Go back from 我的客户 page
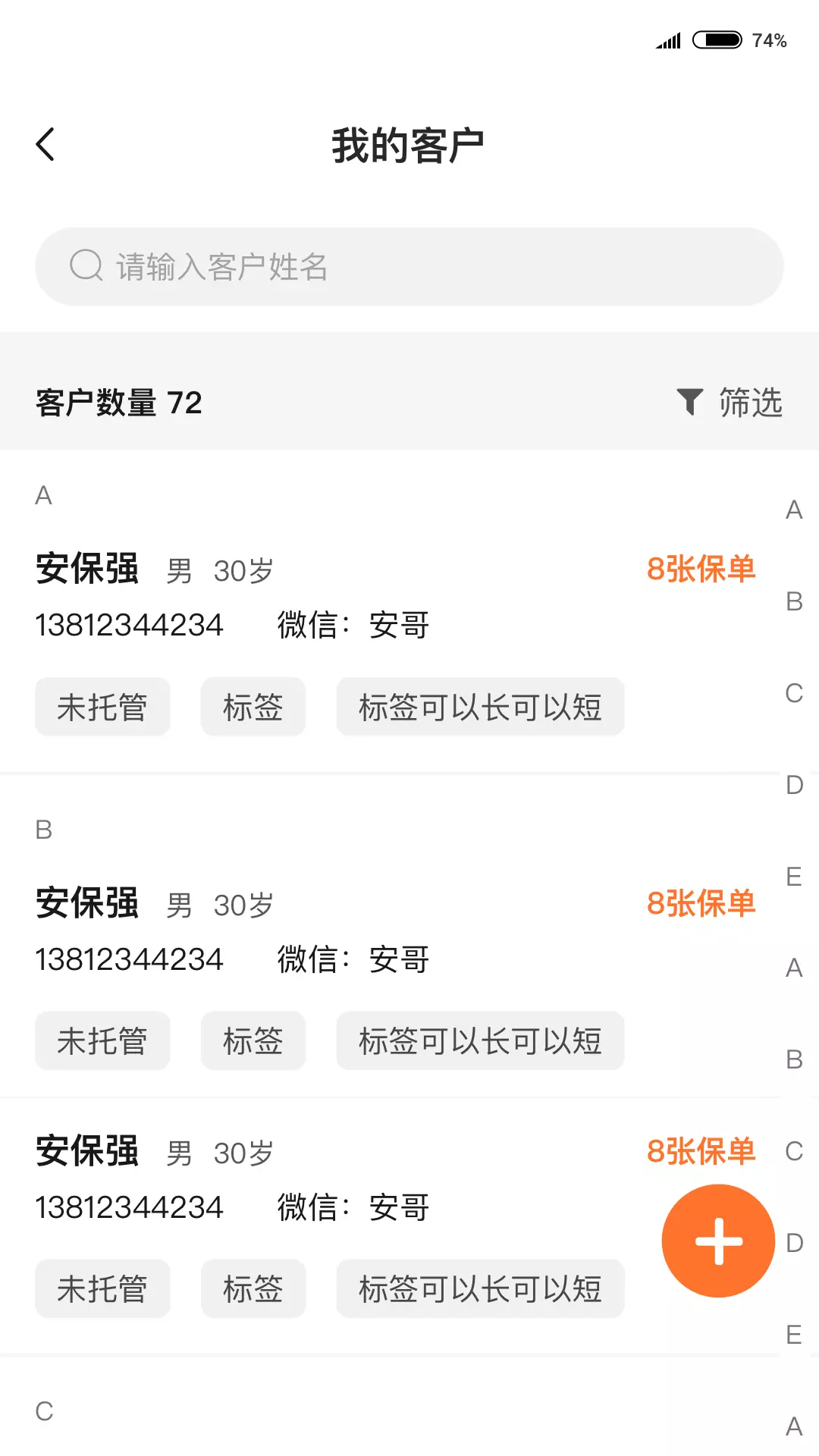 point(45,144)
